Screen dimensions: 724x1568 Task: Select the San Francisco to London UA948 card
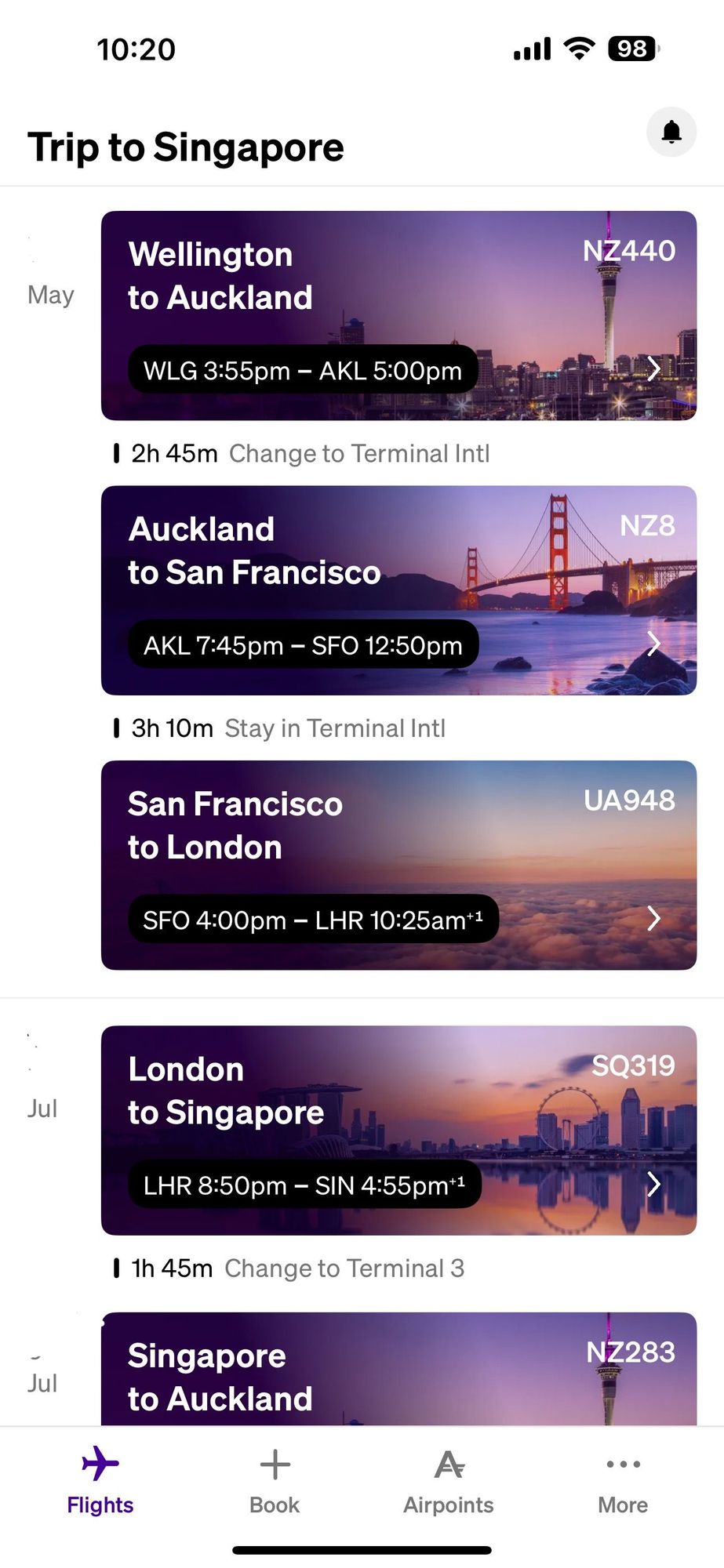coord(398,865)
